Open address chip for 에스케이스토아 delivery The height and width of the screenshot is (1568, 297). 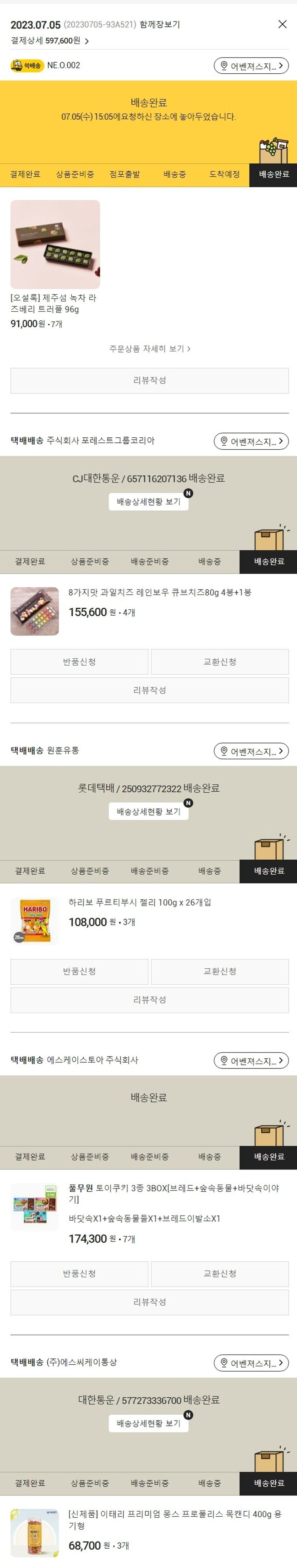(x=251, y=1061)
